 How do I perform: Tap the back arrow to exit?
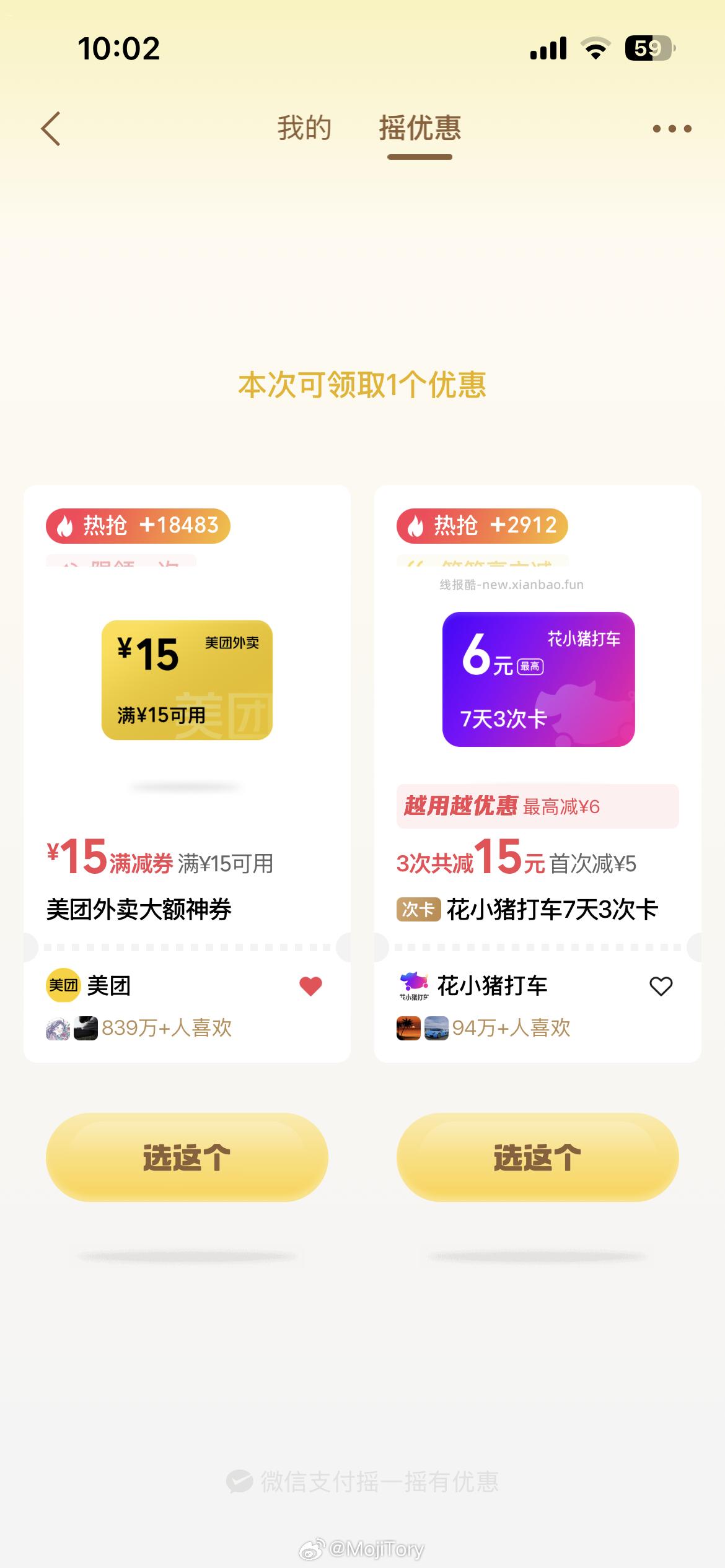click(x=51, y=128)
